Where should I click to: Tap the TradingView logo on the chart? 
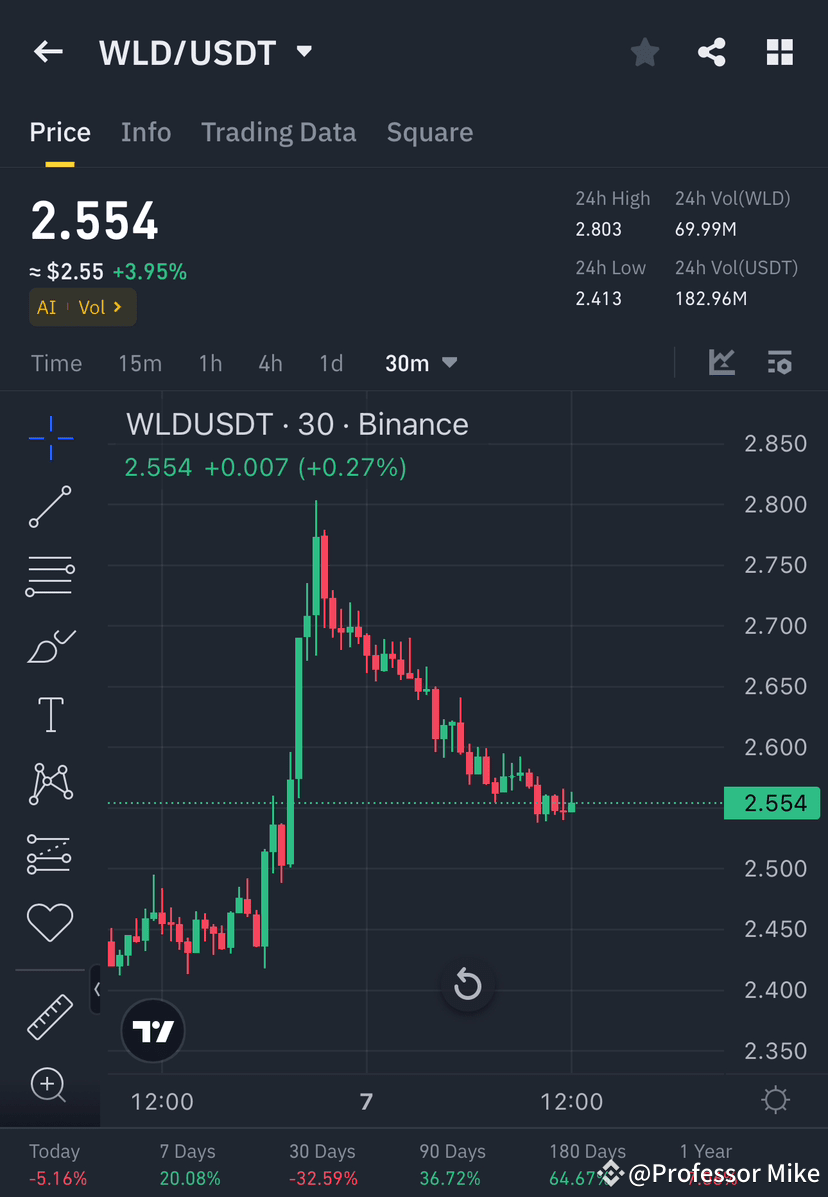coord(152,1030)
